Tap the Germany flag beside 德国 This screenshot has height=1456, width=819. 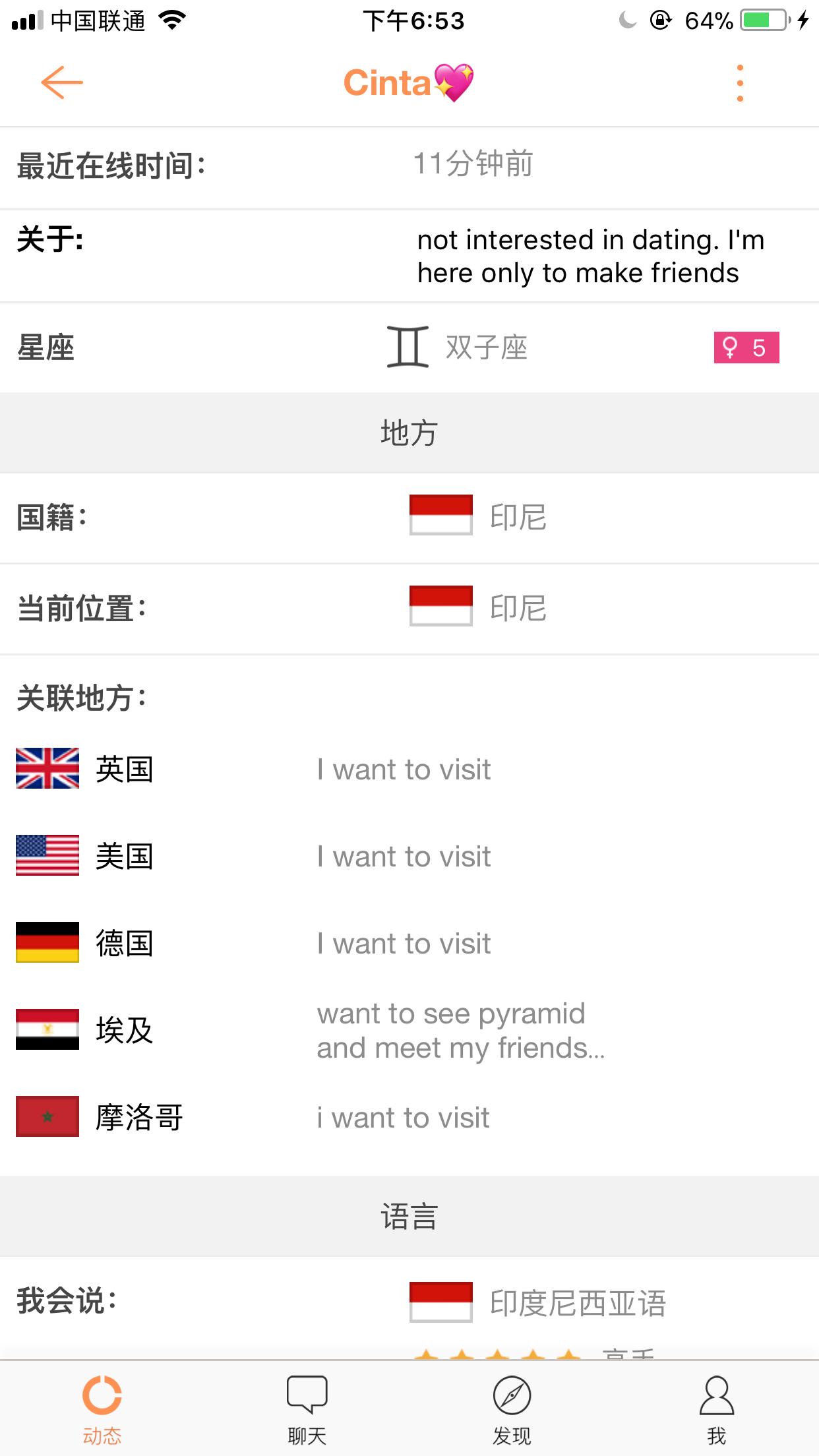pos(46,943)
